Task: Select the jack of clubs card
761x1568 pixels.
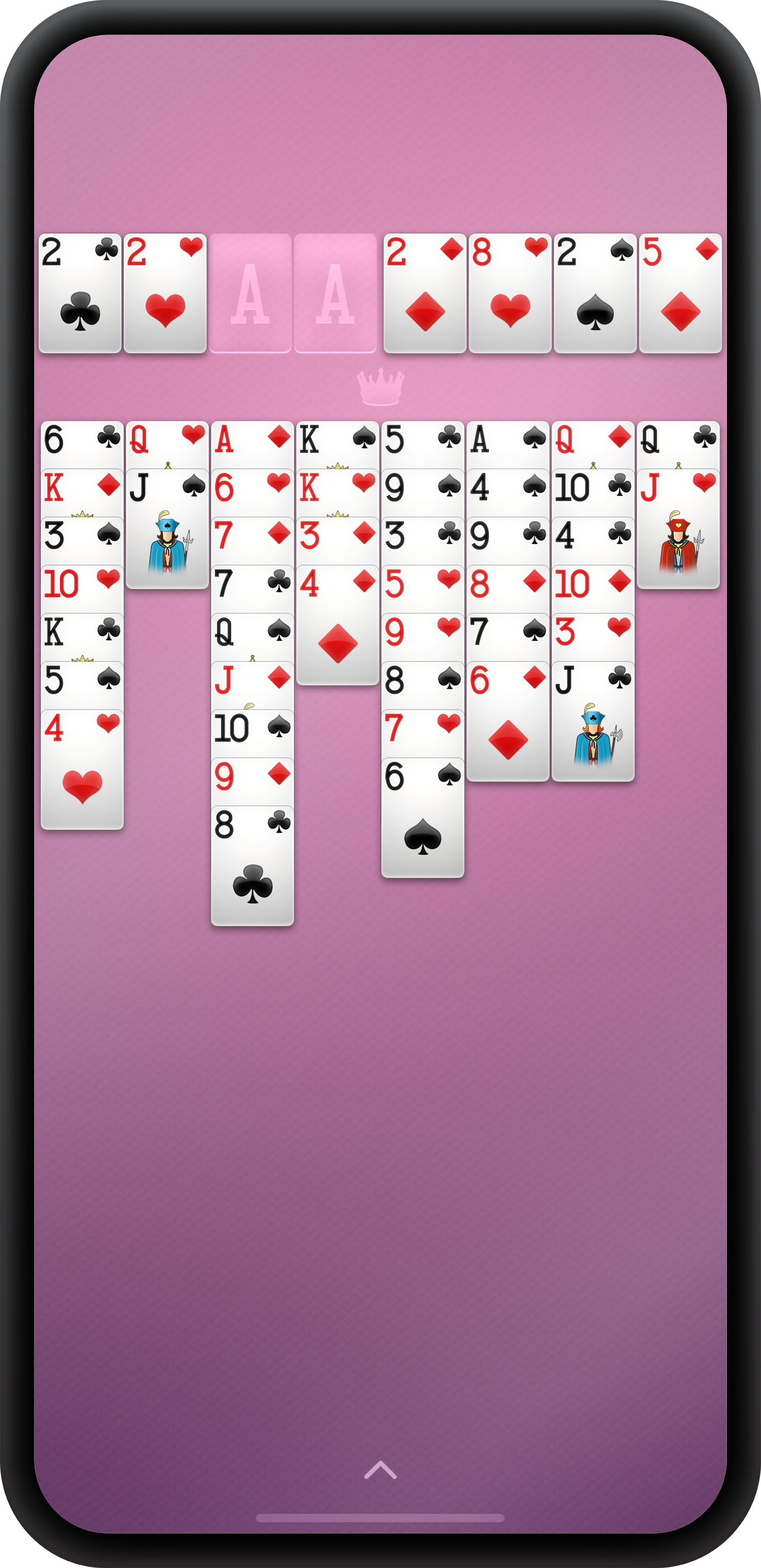Action: click(x=593, y=721)
